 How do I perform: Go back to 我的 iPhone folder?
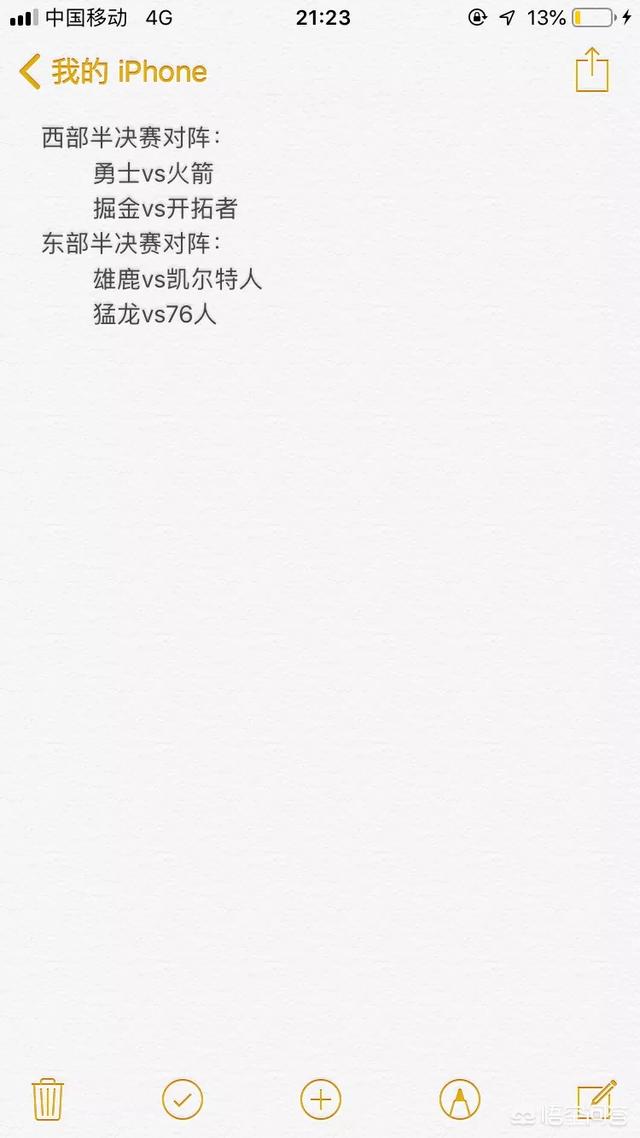pyautogui.click(x=112, y=72)
